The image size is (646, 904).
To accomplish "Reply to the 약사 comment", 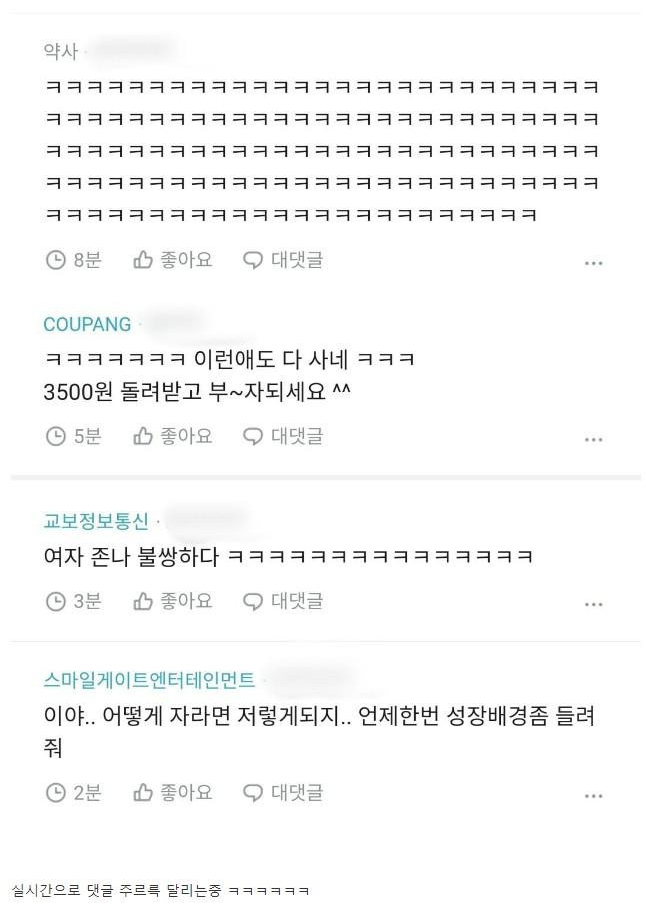I will point(283,260).
